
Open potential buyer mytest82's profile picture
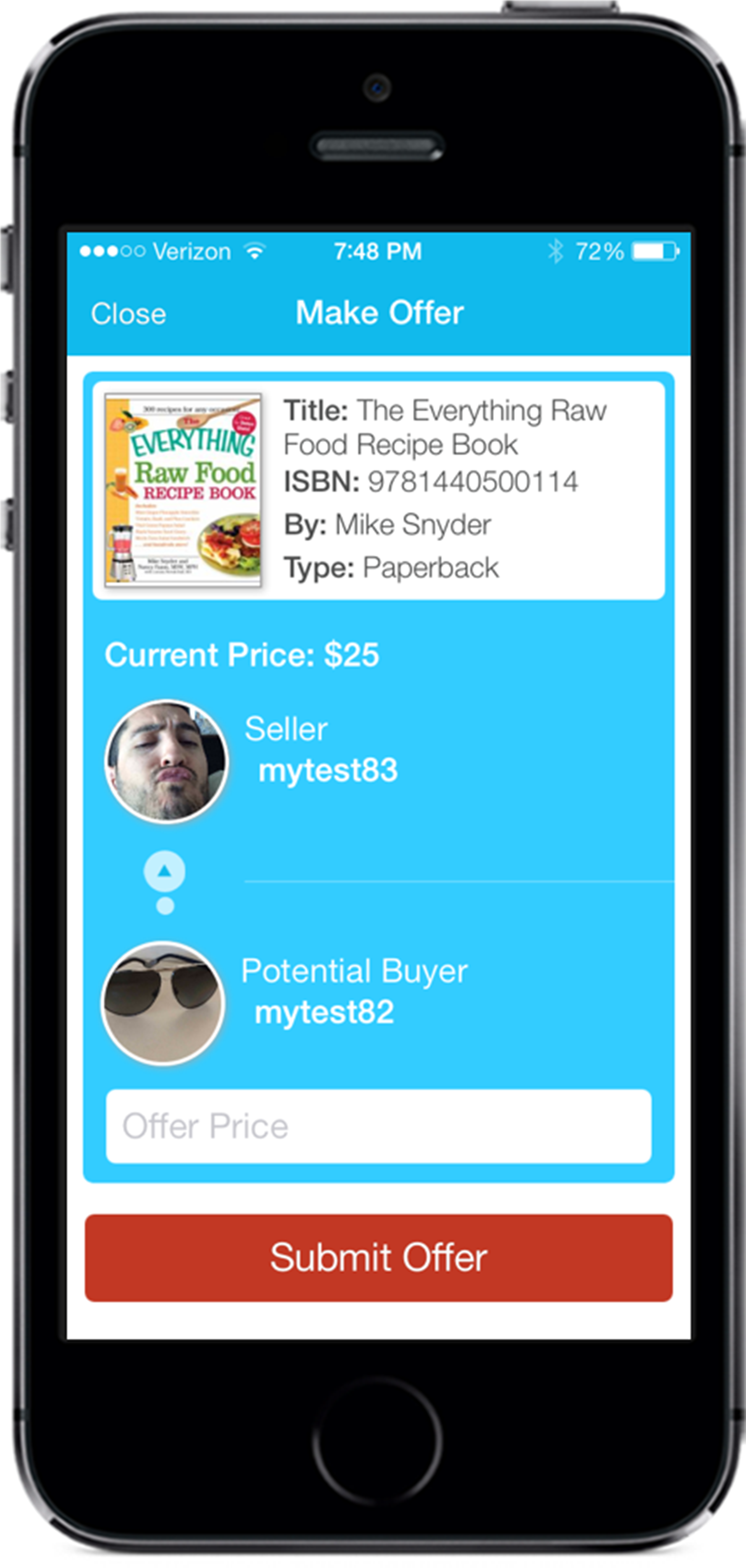[x=162, y=1002]
